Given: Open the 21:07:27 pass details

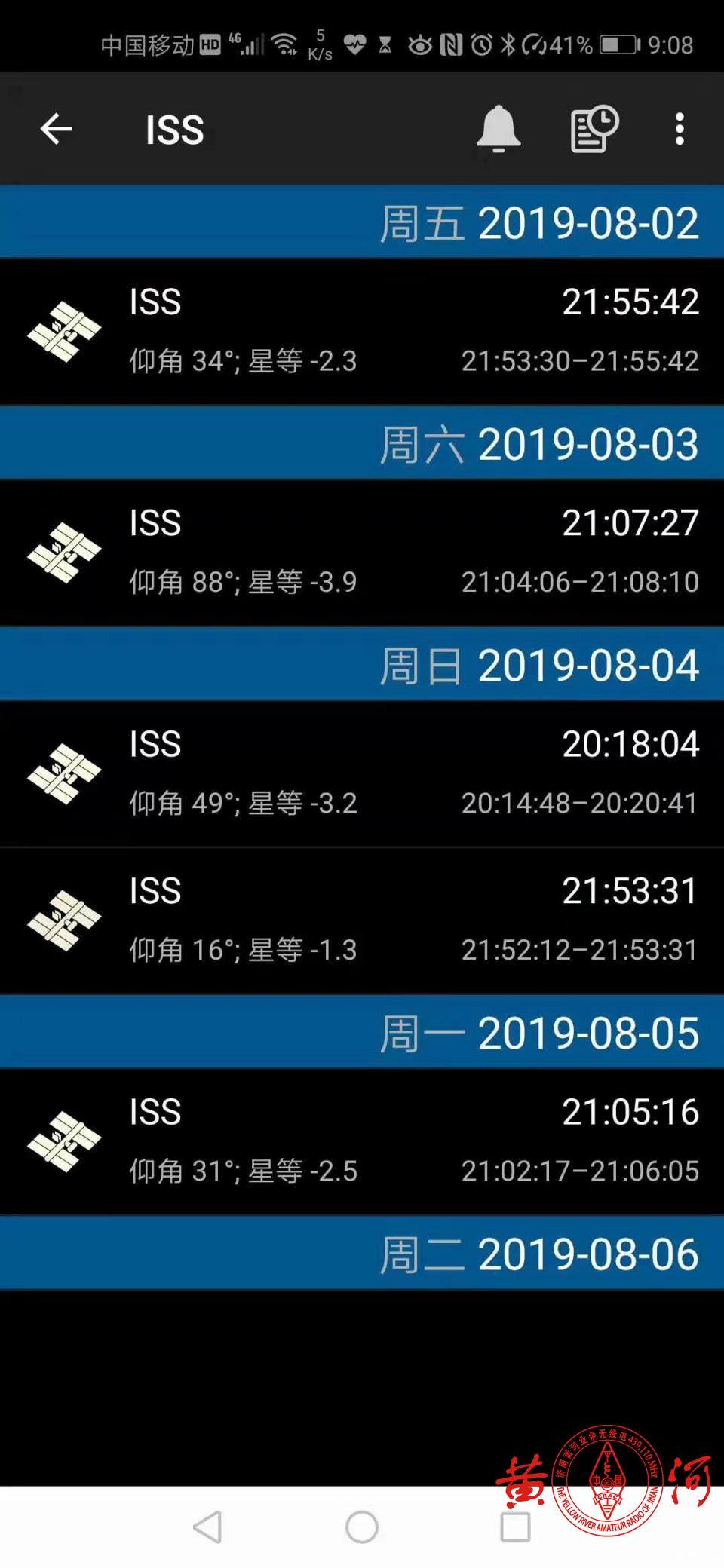Looking at the screenshot, I should coord(362,551).
